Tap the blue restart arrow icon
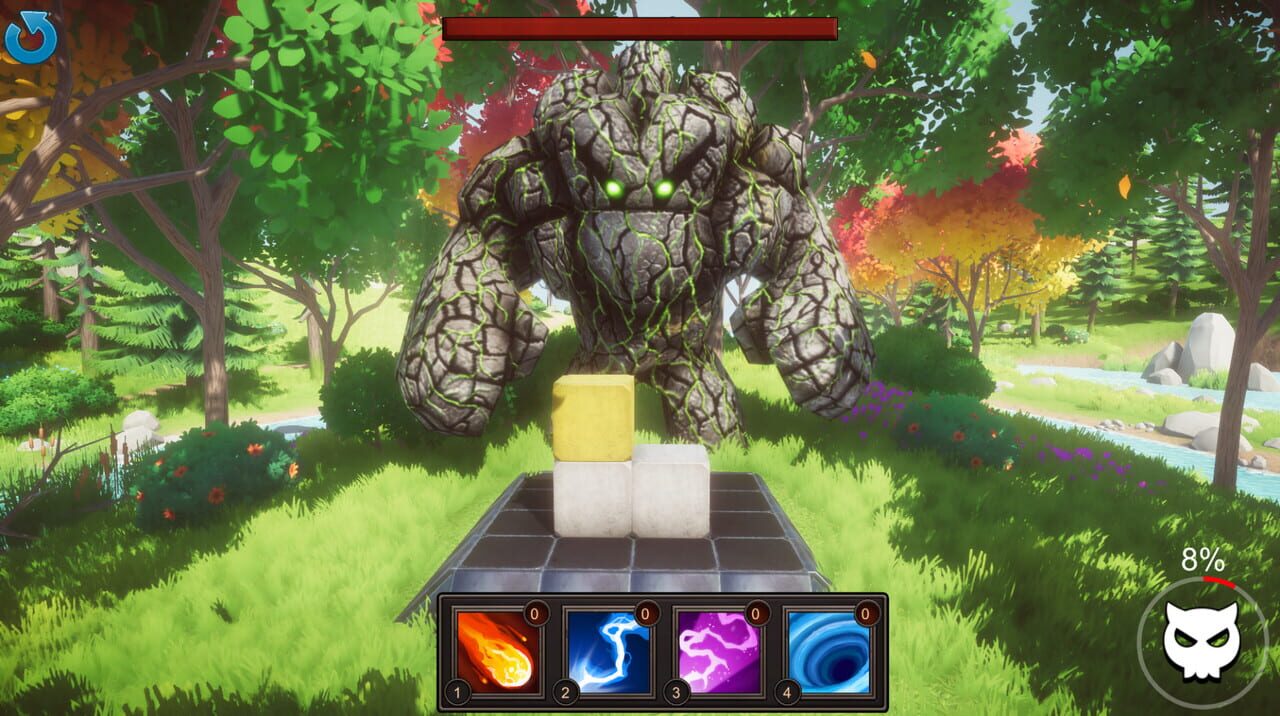1280x716 pixels. 31,37
